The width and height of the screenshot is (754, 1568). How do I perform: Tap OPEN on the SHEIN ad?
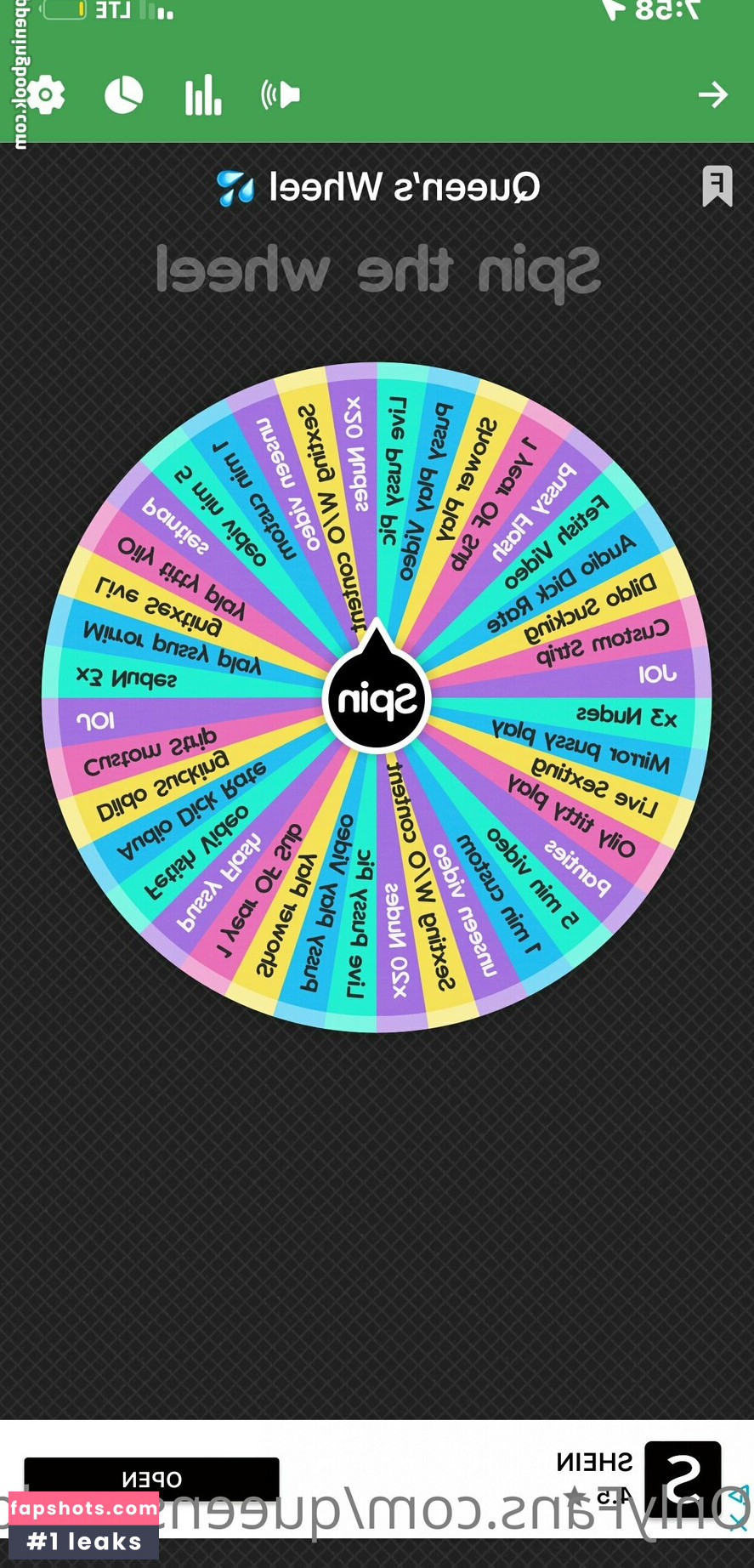151,1479
